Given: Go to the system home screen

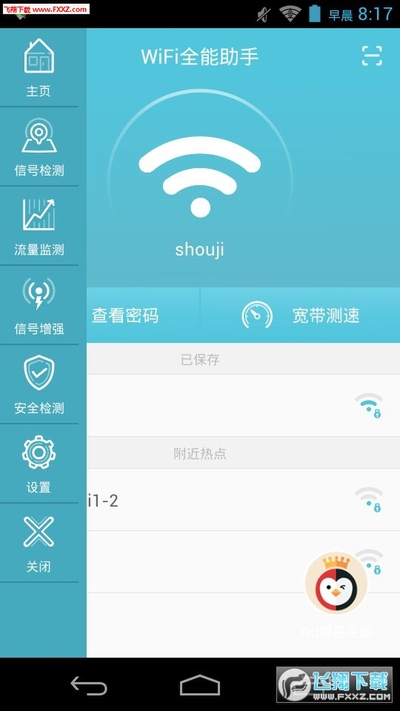Looking at the screenshot, I should 200,685.
